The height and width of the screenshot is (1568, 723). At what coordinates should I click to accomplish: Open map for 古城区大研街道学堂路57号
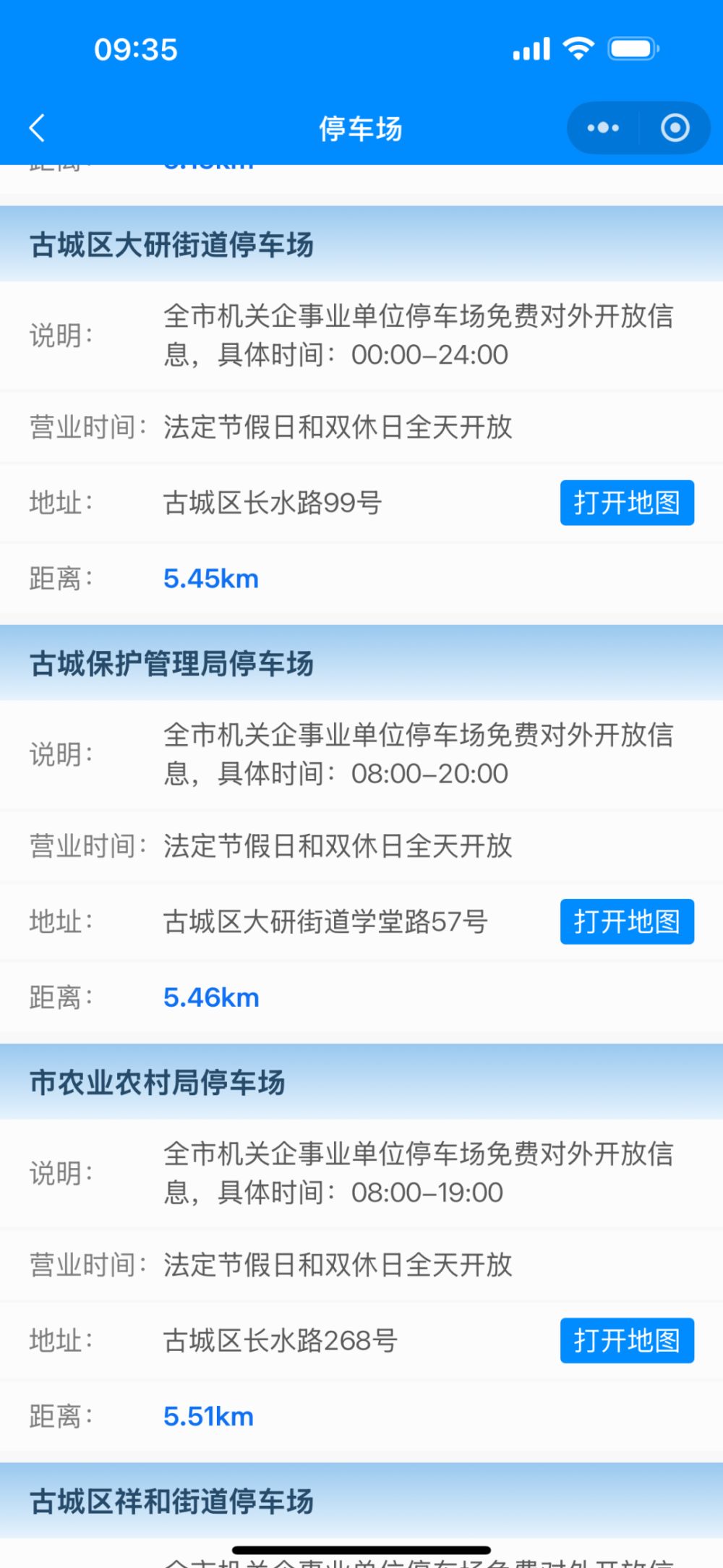coord(627,921)
